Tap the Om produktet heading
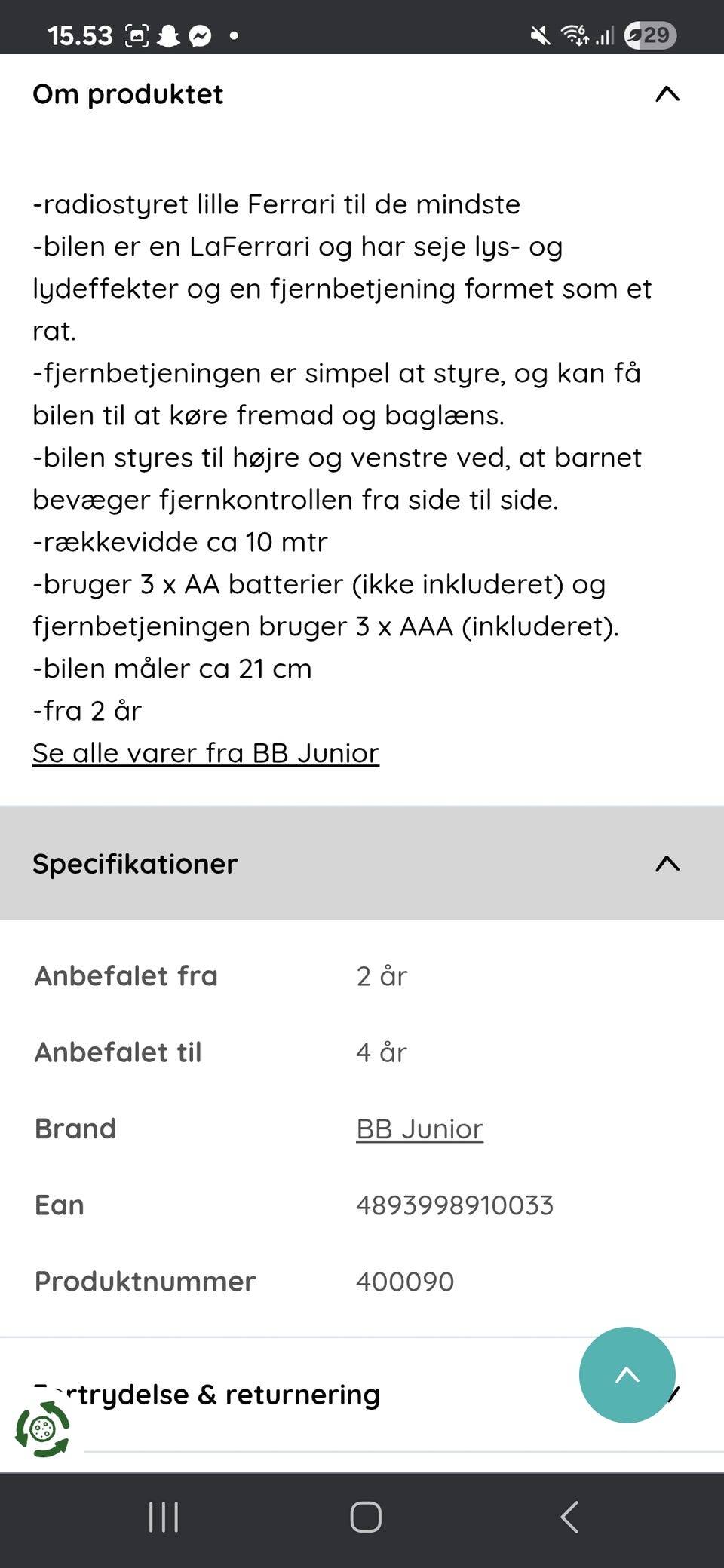Image resolution: width=724 pixels, height=1568 pixels. tap(127, 93)
